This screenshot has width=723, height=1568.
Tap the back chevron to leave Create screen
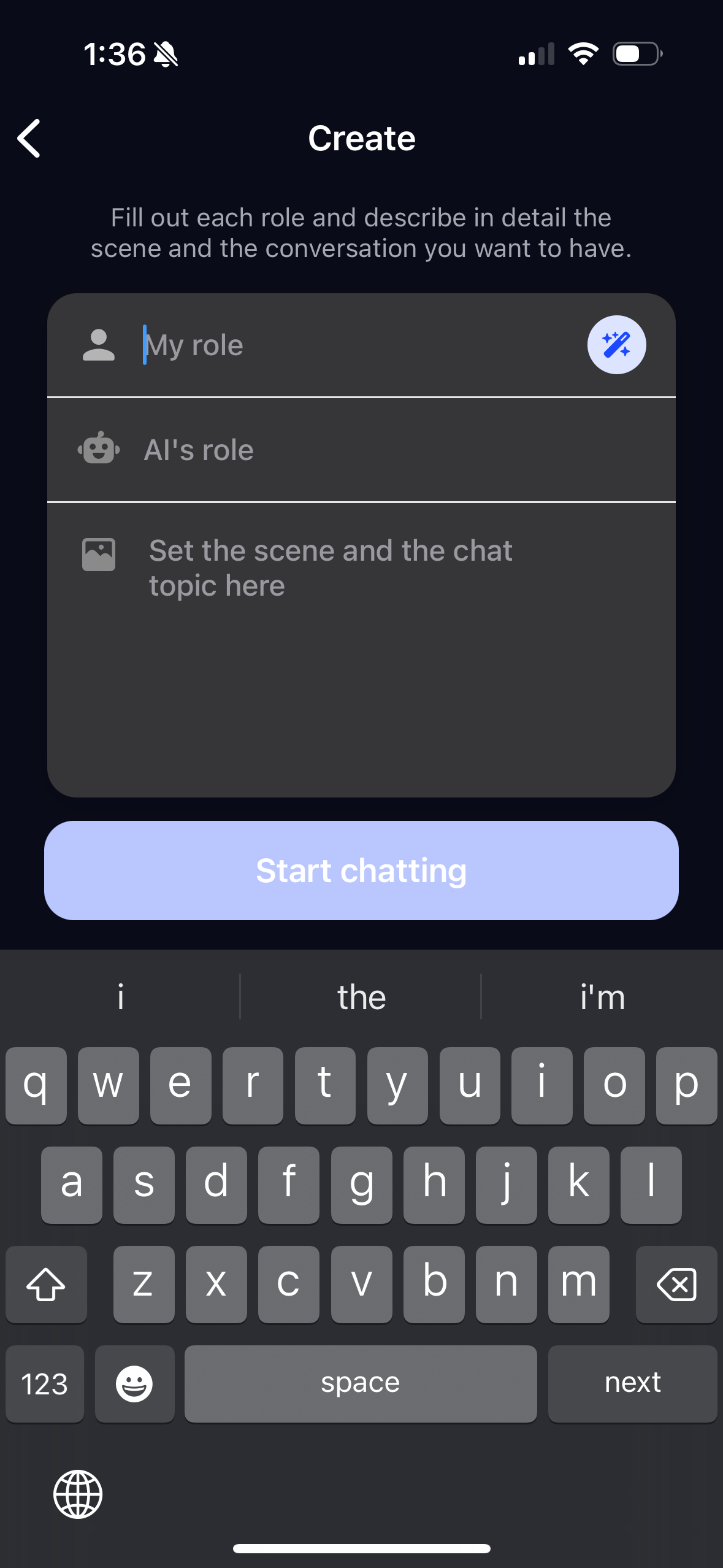pos(29,139)
